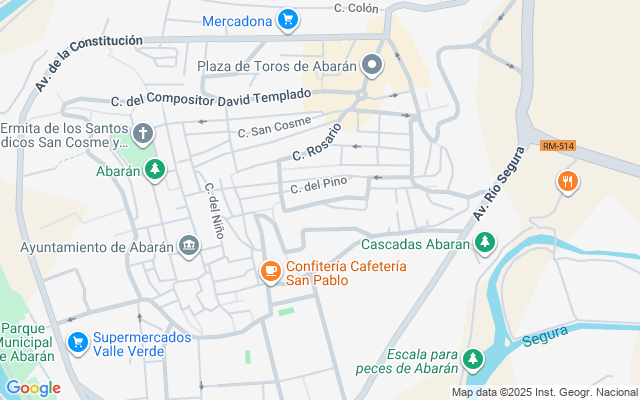Tap the Ermita de los Santos church pin

(x=143, y=134)
